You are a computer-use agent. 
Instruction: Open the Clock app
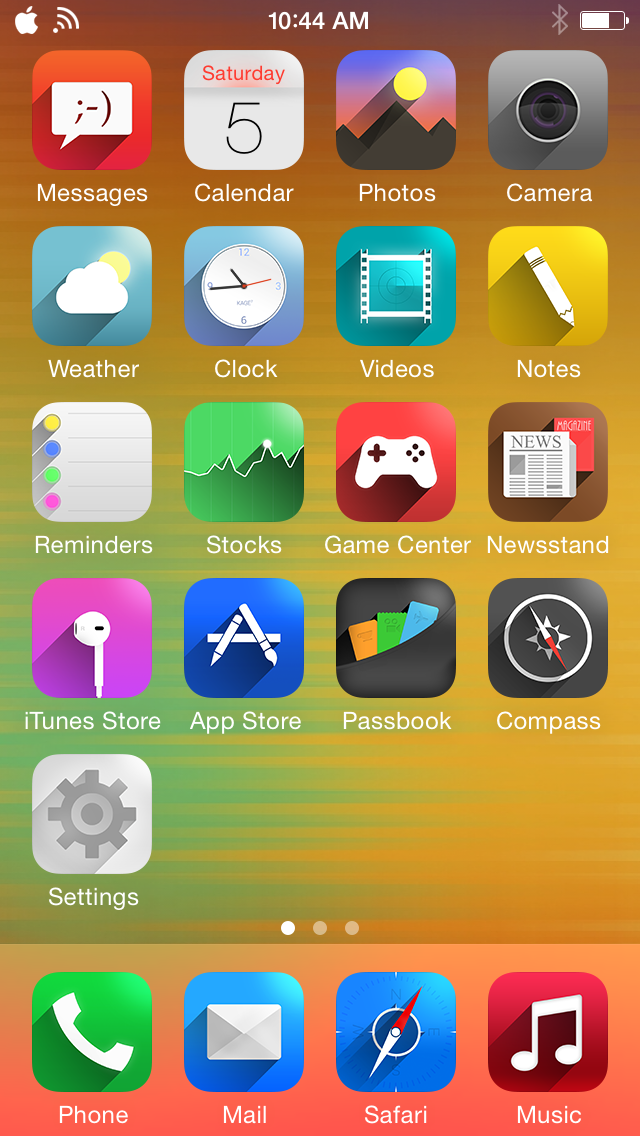(244, 286)
